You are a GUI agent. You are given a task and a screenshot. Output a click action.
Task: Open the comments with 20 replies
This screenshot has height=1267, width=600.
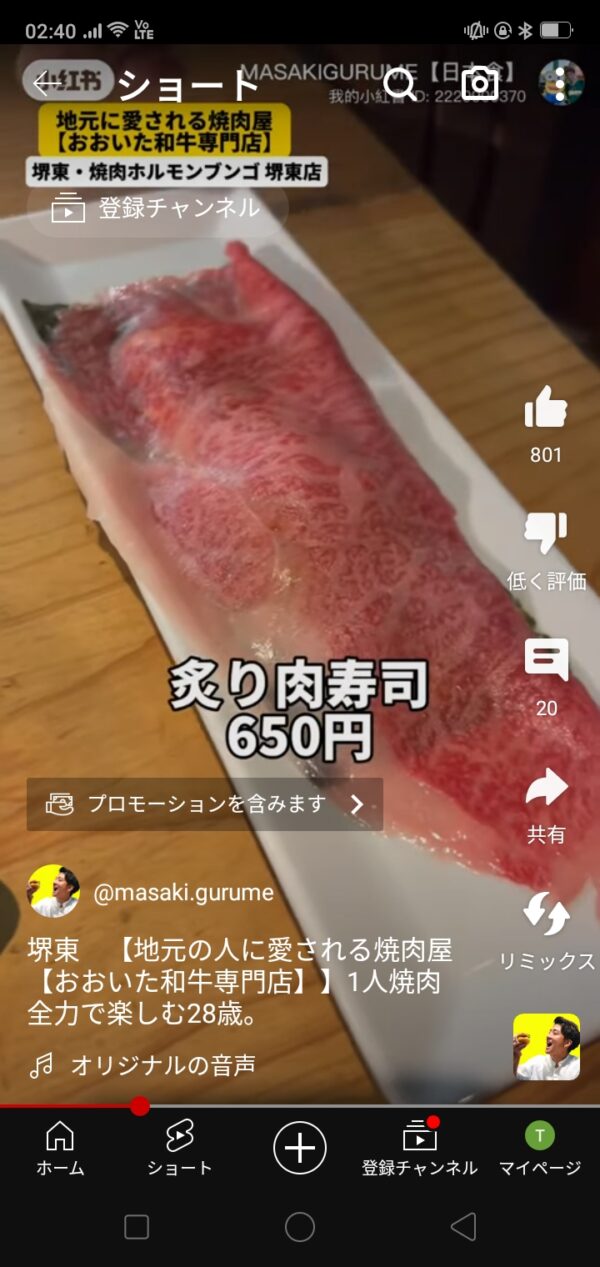click(546, 662)
